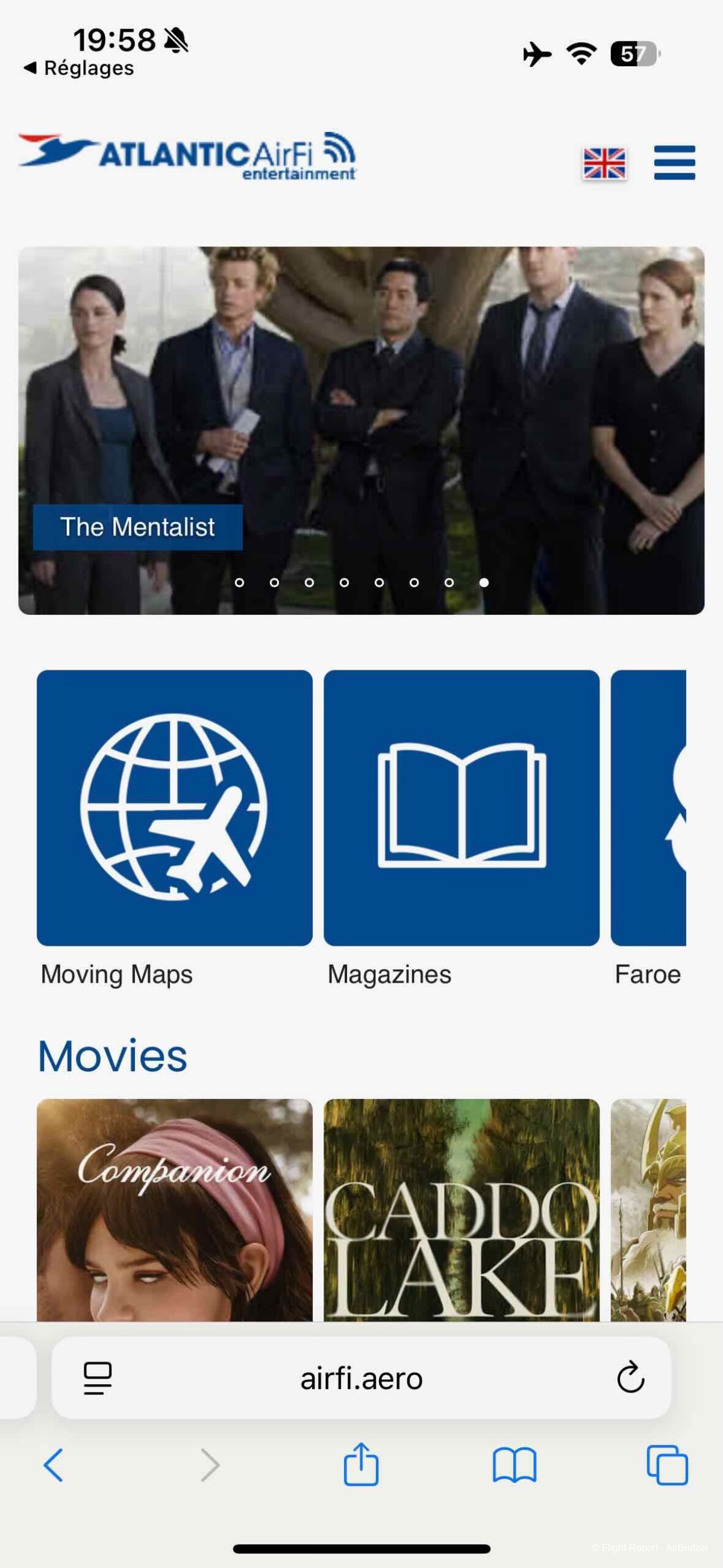Jump to the first carousel slide dot

(239, 582)
